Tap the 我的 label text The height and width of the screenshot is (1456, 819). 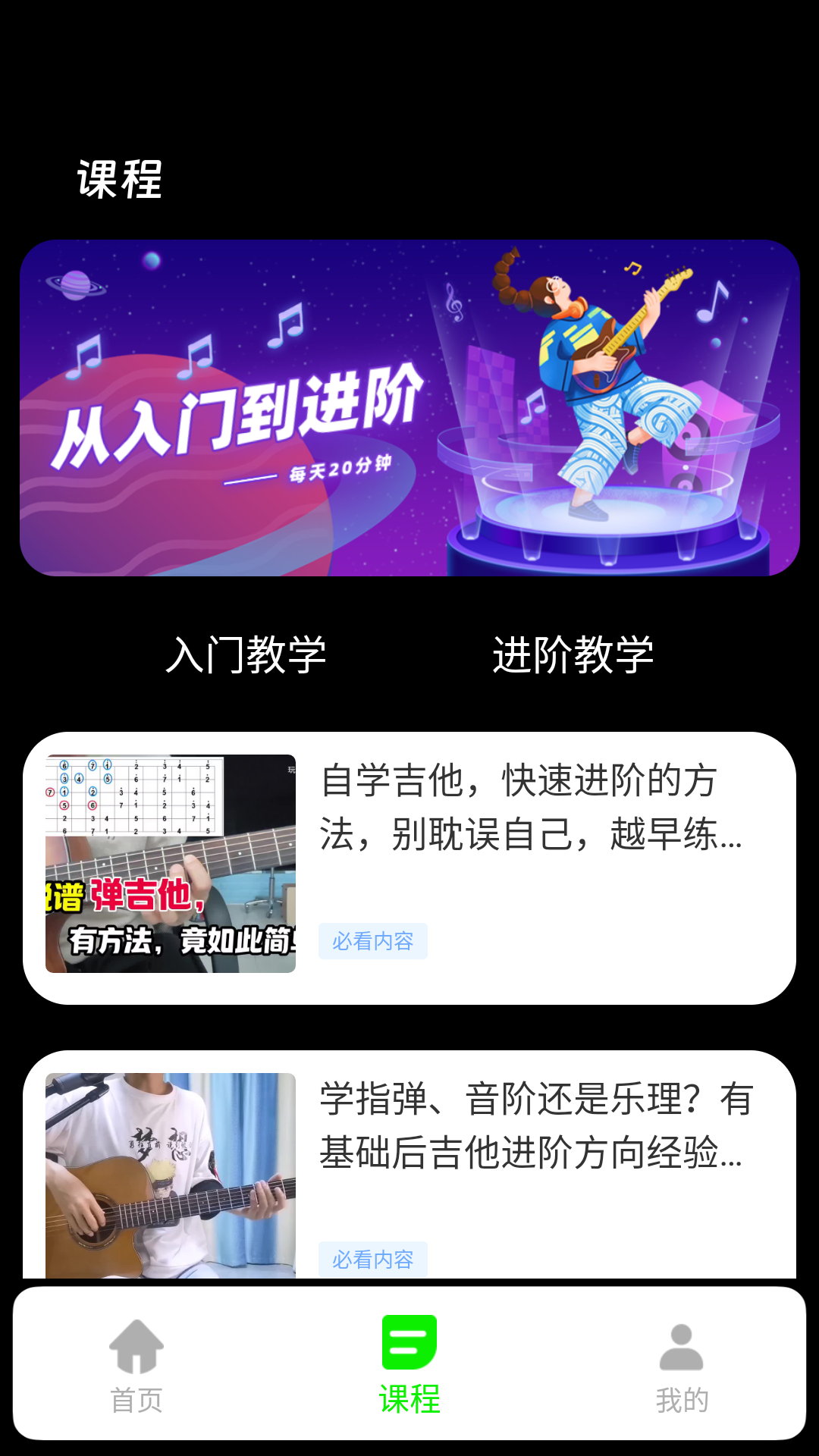[680, 1399]
